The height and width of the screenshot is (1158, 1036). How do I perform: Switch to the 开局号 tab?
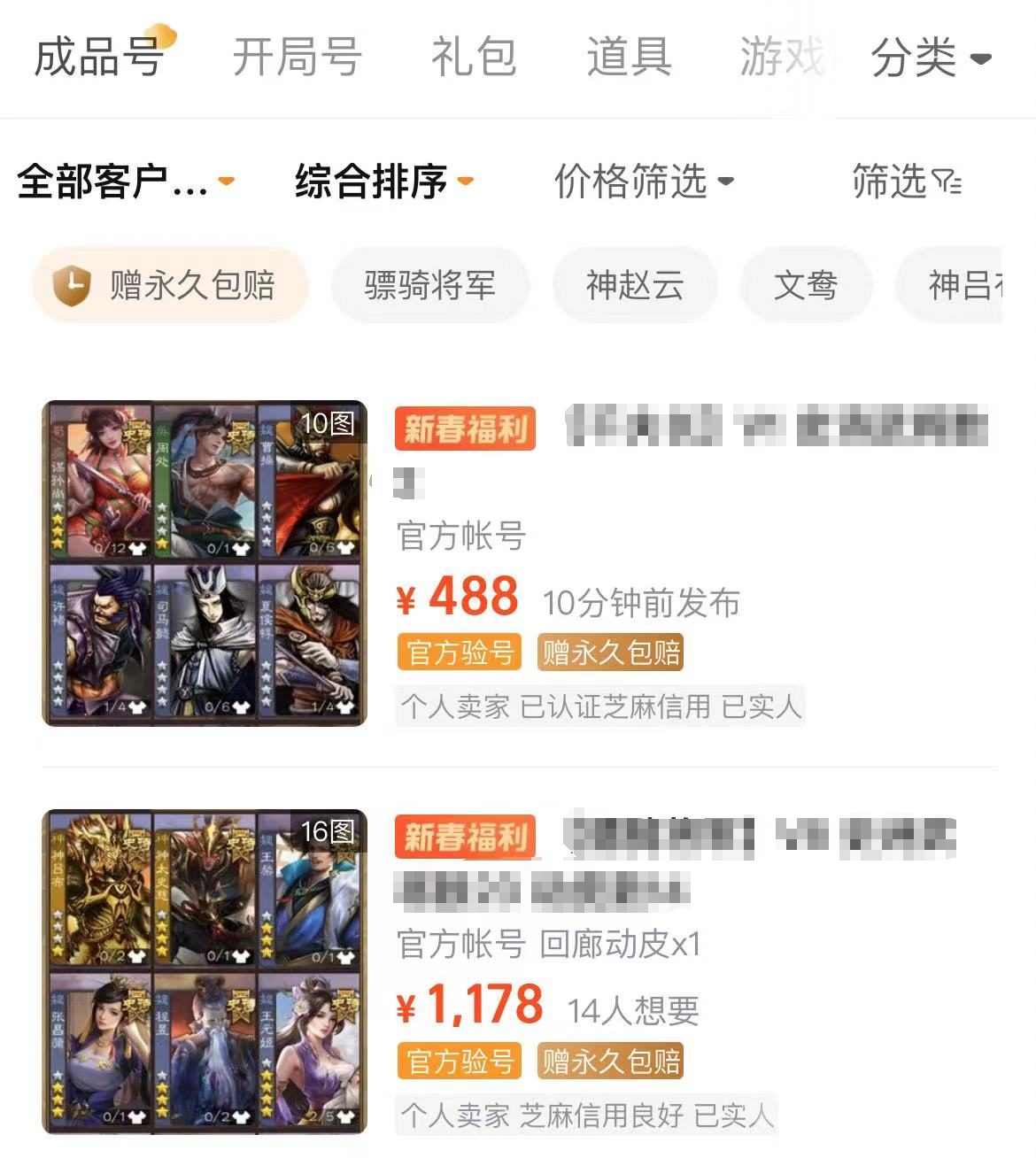pyautogui.click(x=297, y=58)
